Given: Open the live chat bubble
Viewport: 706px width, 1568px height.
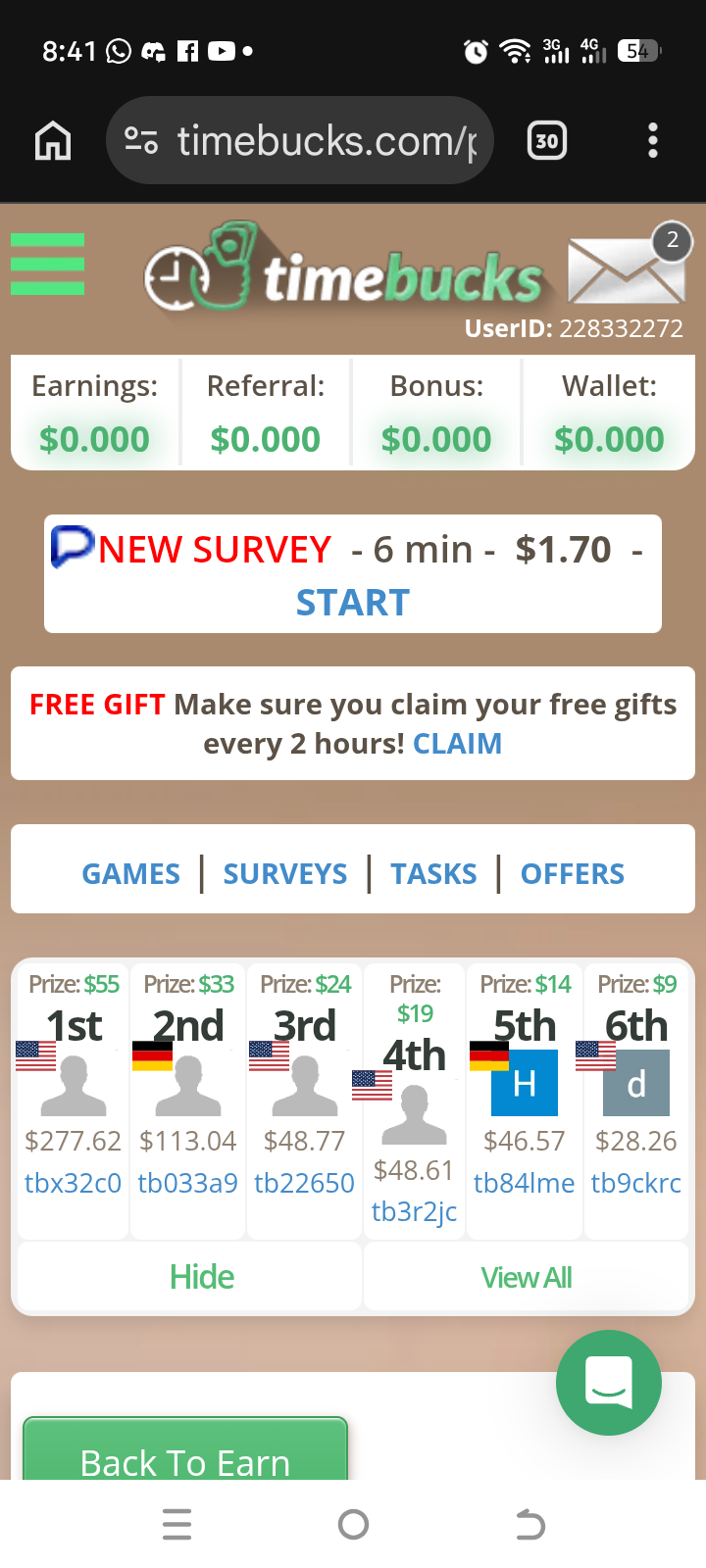Looking at the screenshot, I should coord(608,1382).
